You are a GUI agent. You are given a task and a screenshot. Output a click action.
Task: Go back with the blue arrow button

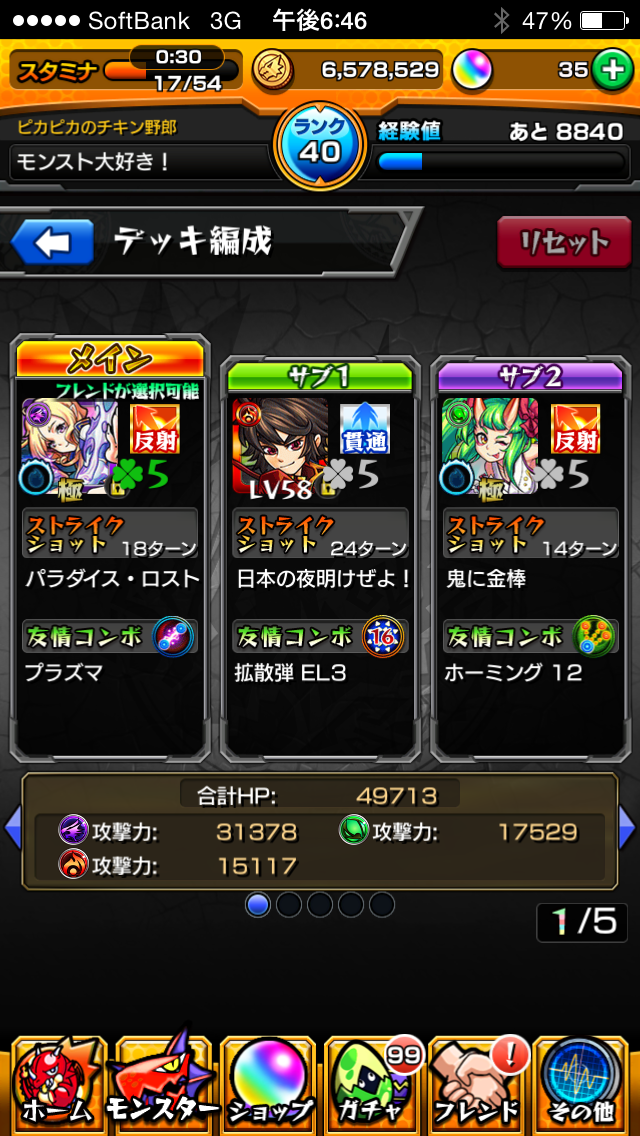click(52, 242)
